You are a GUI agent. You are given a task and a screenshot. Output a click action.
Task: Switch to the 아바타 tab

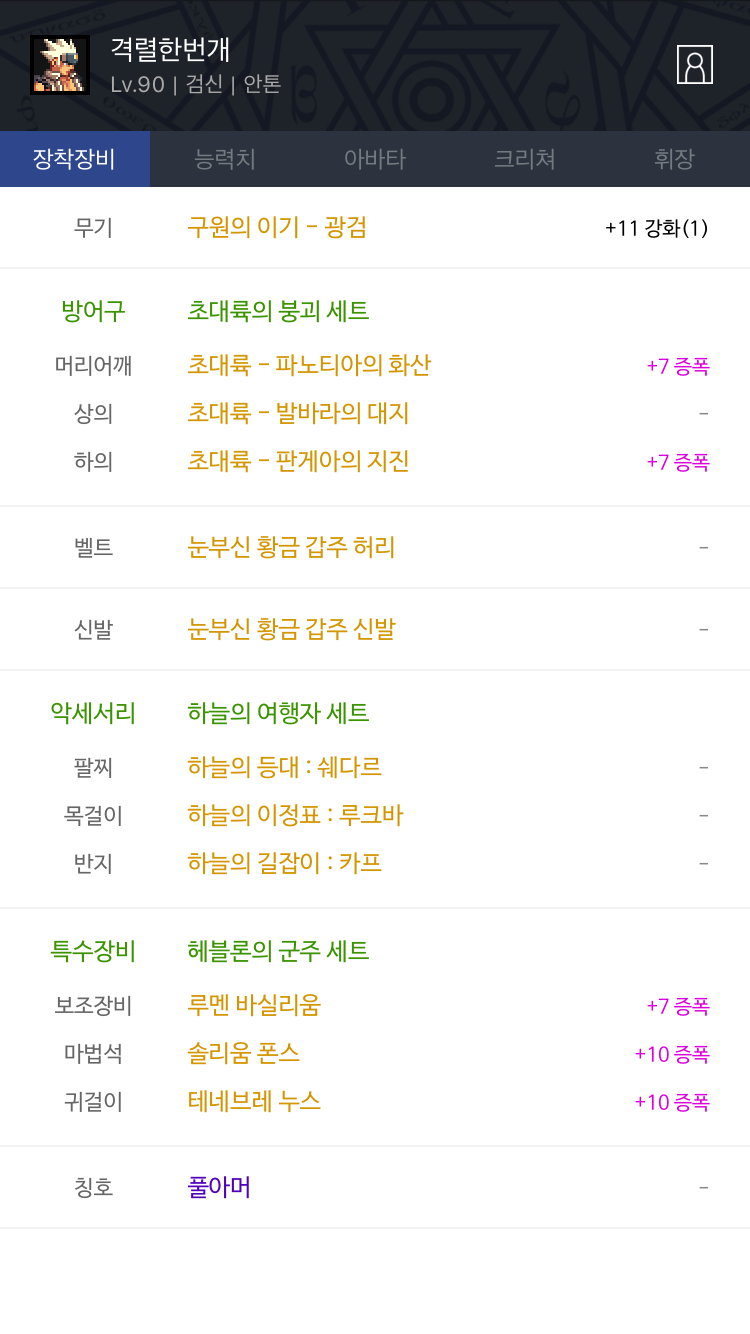(375, 159)
